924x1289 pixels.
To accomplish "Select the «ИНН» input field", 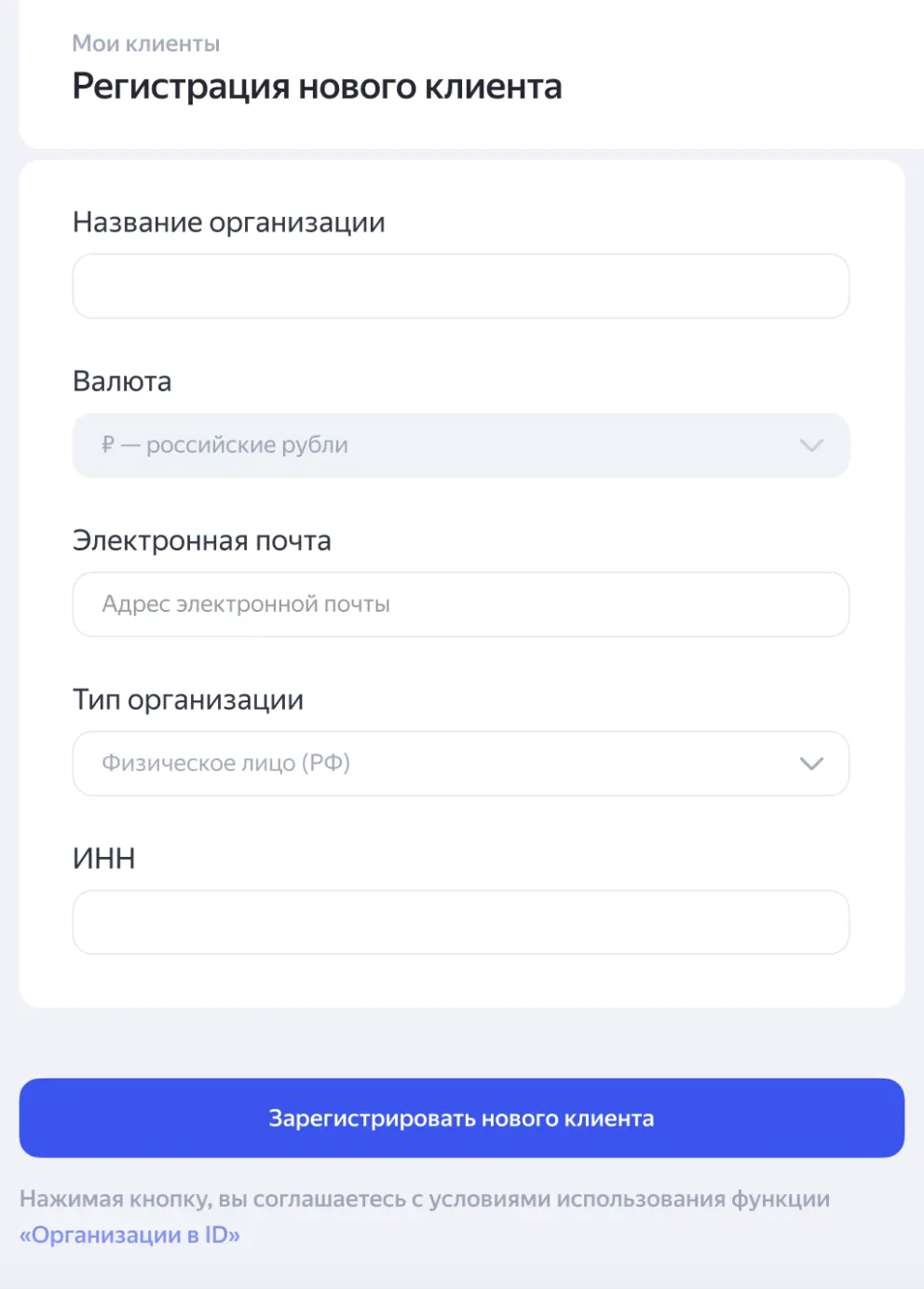I will click(460, 922).
